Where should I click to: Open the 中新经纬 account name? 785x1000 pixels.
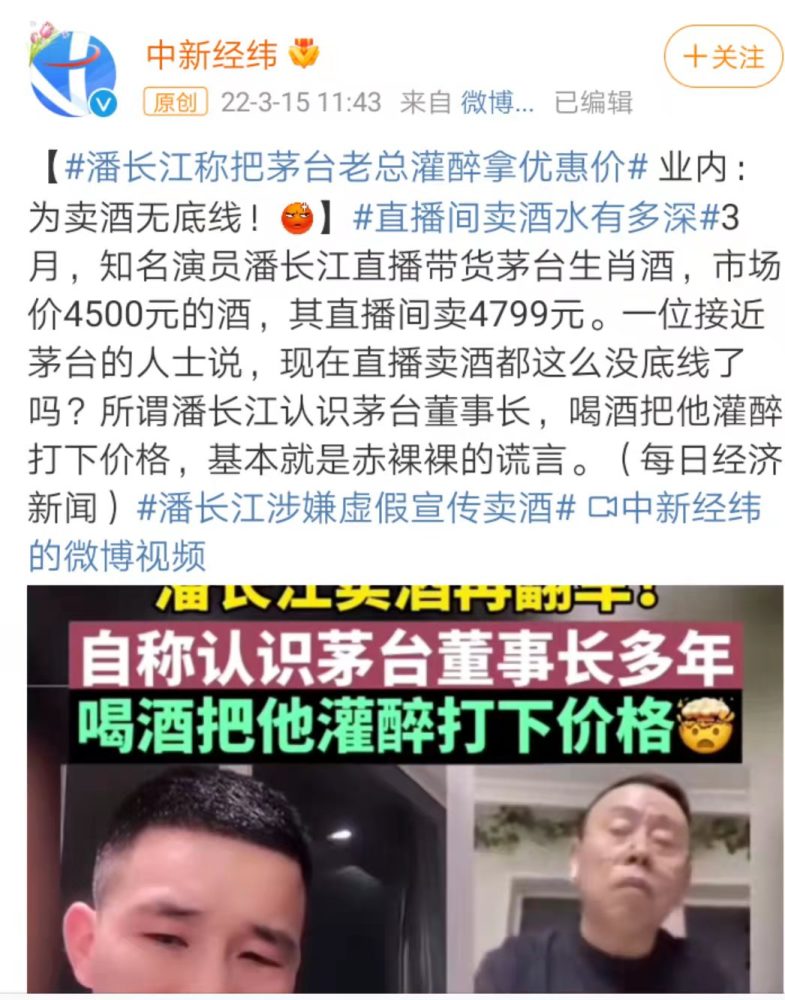pos(211,55)
